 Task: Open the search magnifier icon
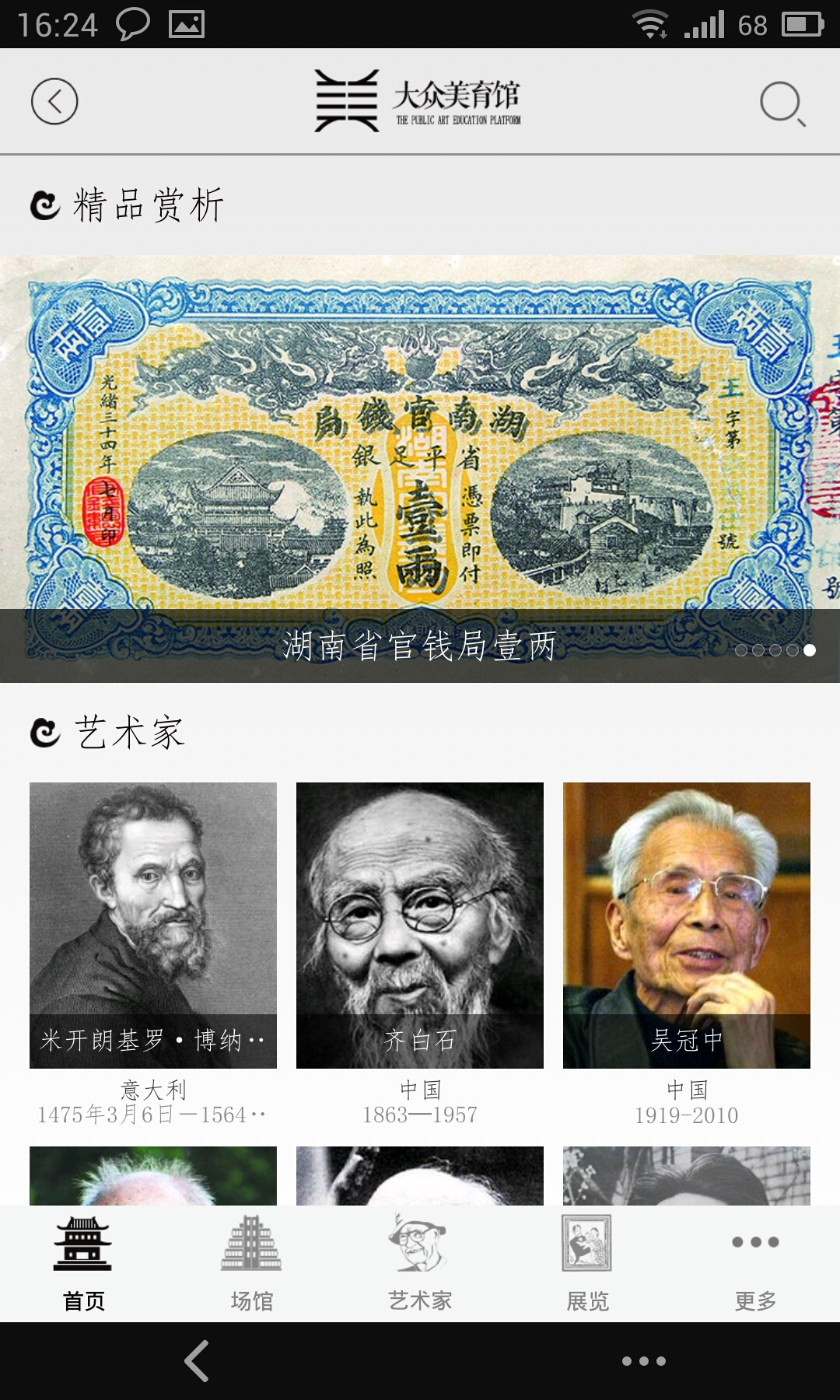782,103
